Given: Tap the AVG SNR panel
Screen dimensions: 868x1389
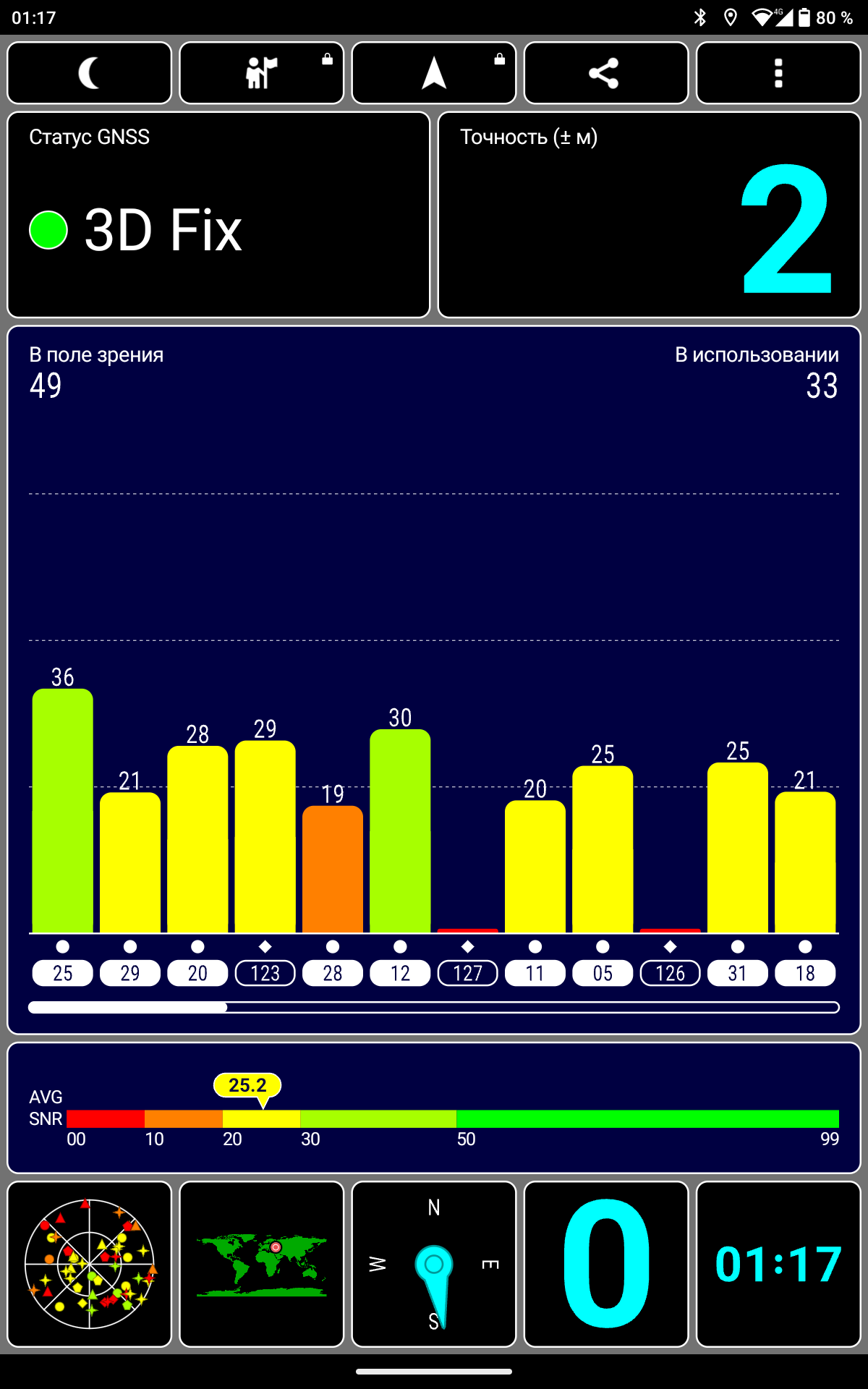Looking at the screenshot, I should 434,1108.
